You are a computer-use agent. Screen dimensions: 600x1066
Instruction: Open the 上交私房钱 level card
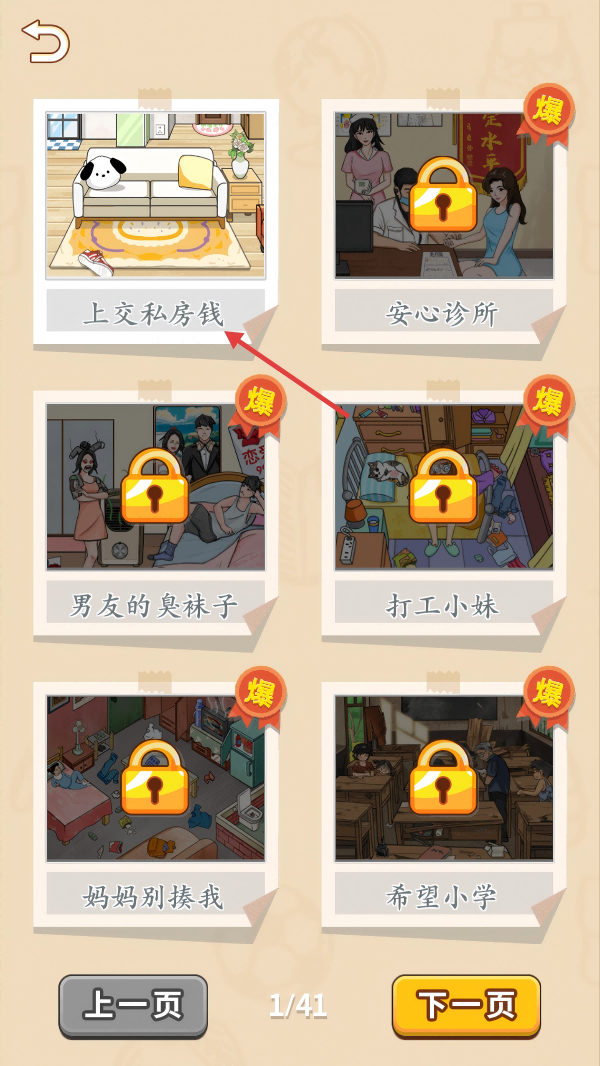point(156,222)
